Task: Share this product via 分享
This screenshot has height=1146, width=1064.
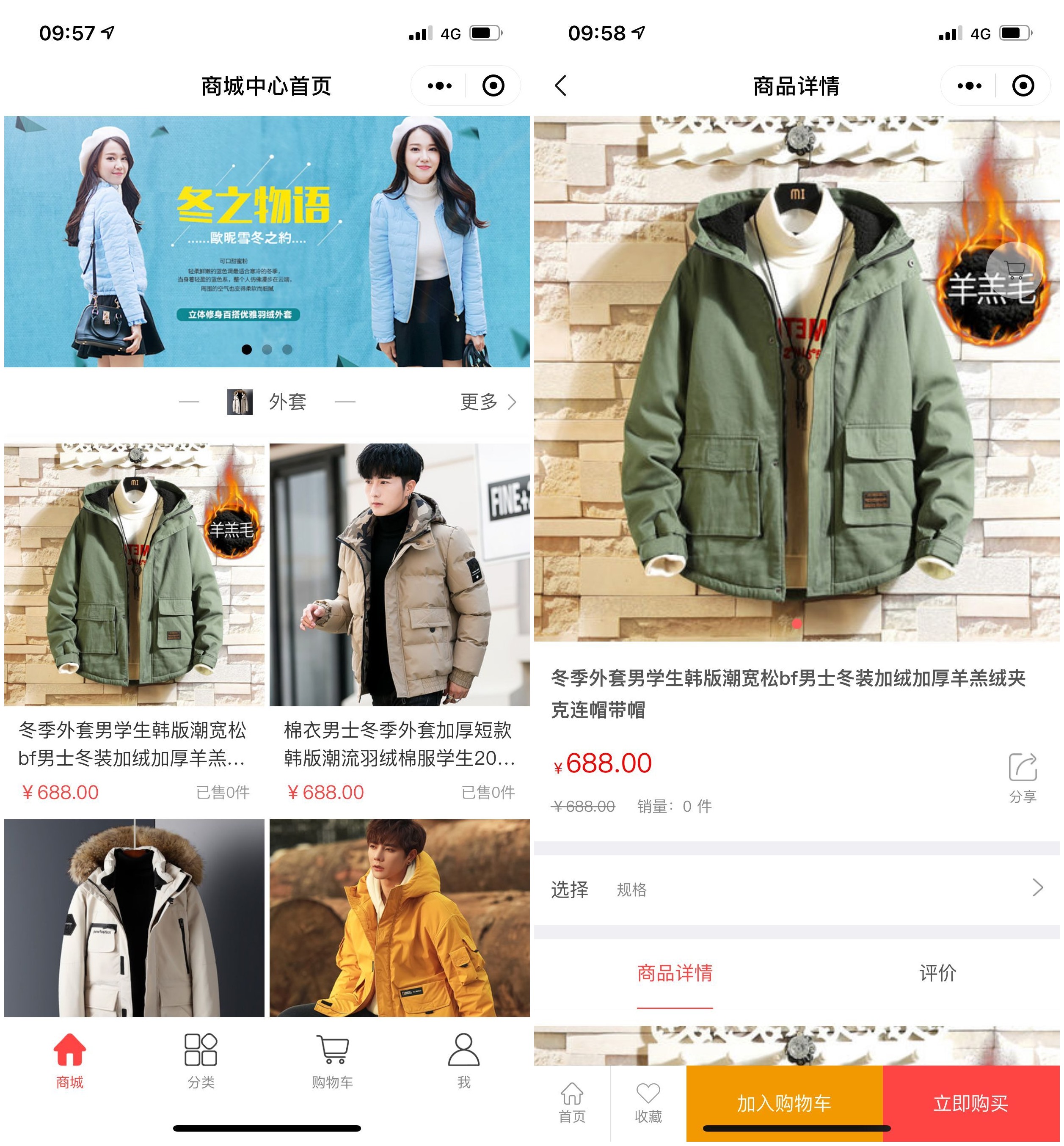Action: click(x=1022, y=777)
